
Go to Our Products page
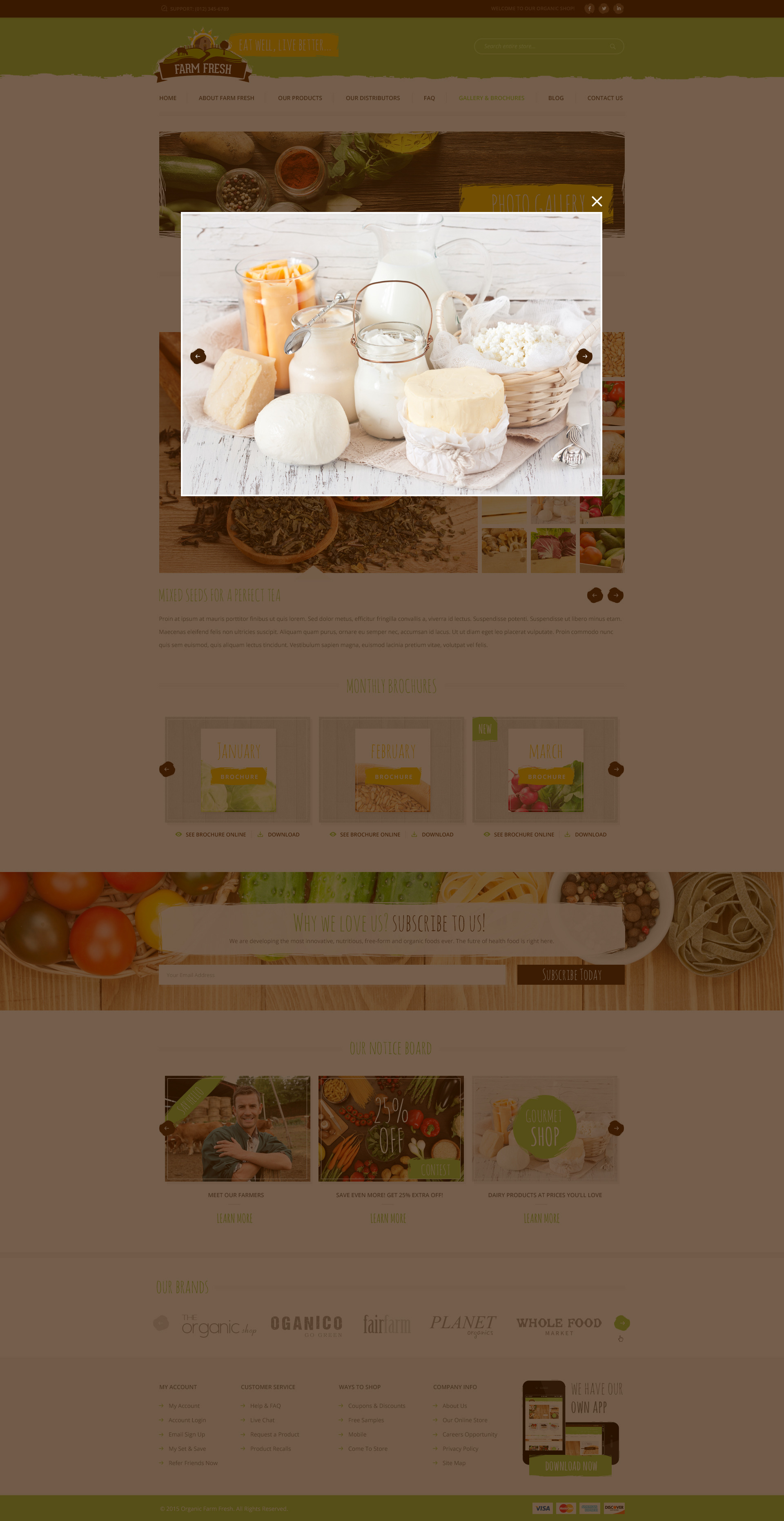click(300, 98)
